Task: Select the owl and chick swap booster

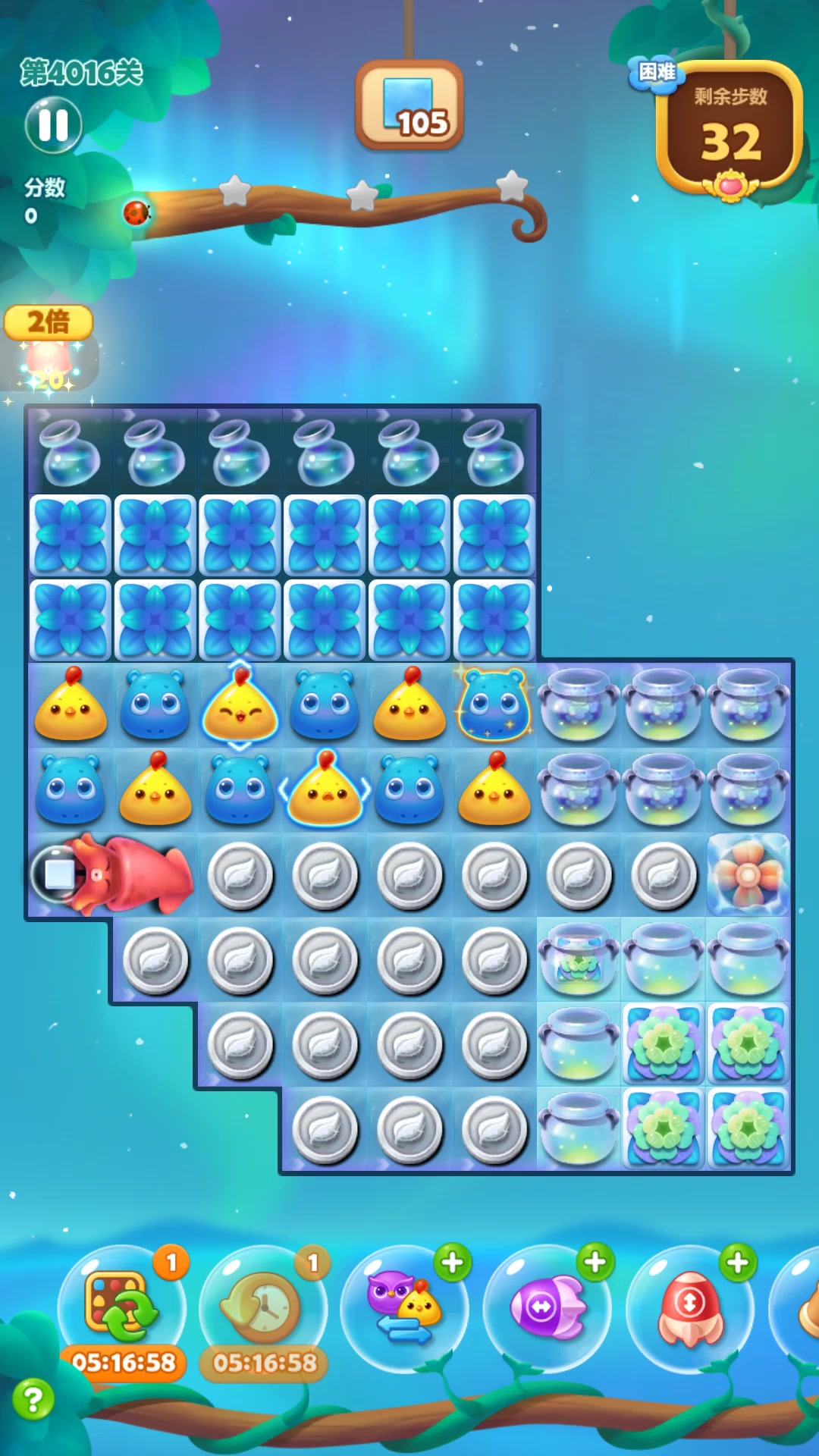Action: [404, 1306]
